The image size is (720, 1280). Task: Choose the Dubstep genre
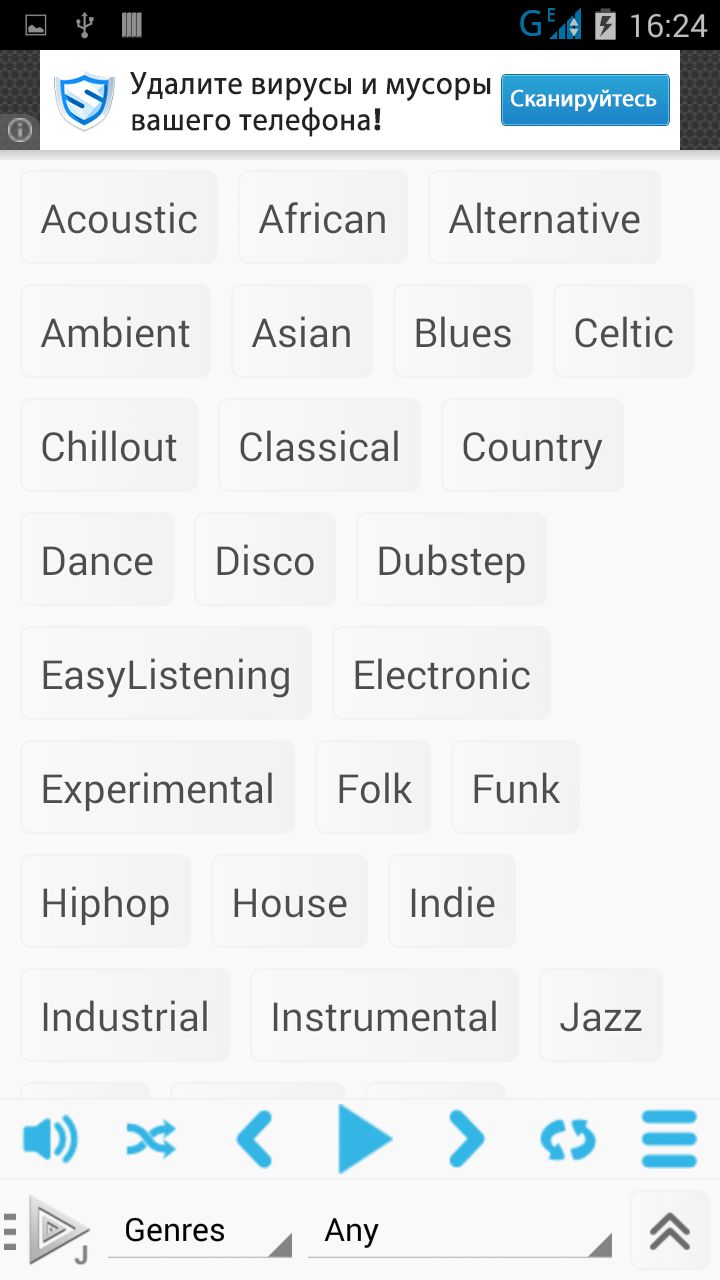click(451, 561)
